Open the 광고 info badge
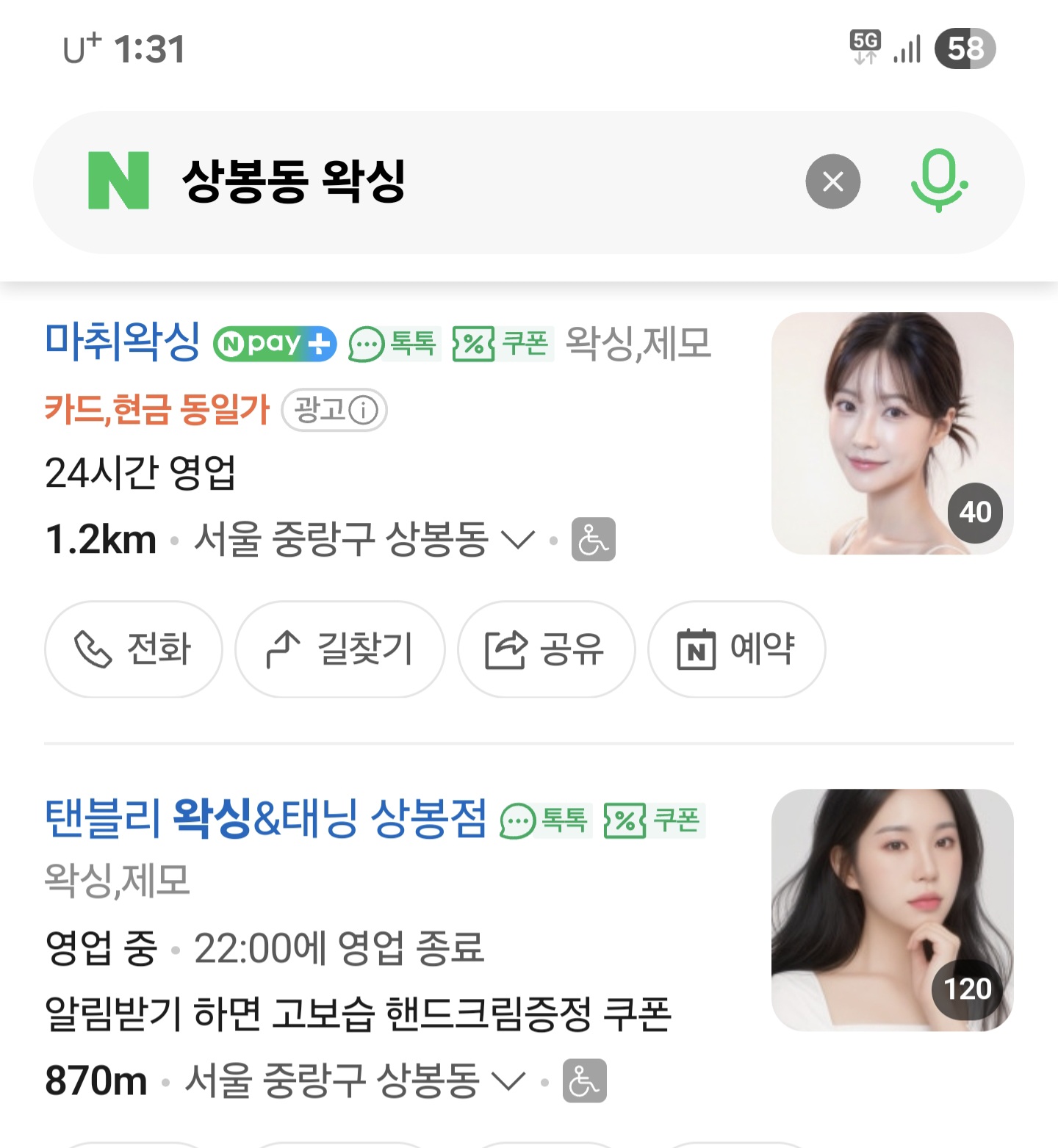Viewport: 1058px width, 1148px height. pos(334,409)
